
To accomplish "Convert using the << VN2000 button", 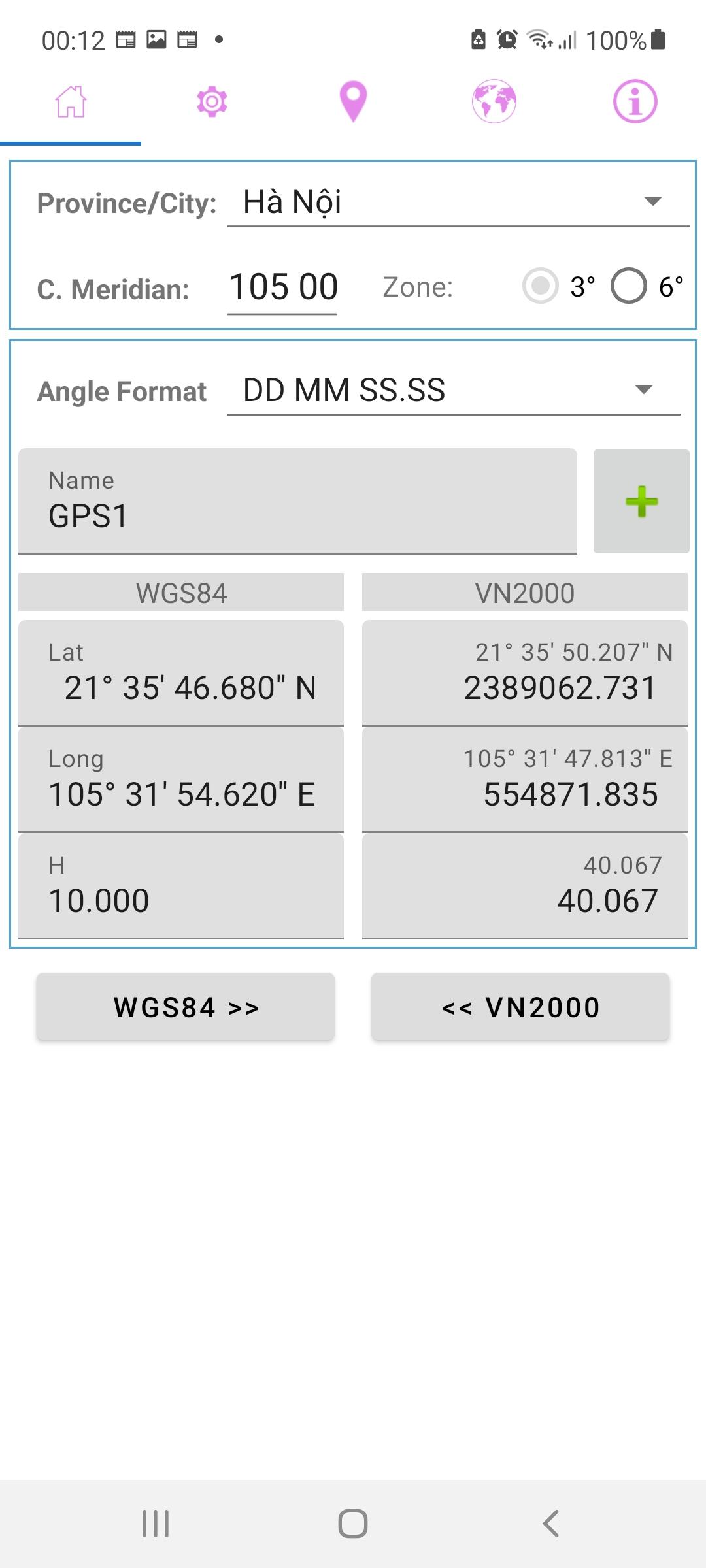I will (520, 1007).
